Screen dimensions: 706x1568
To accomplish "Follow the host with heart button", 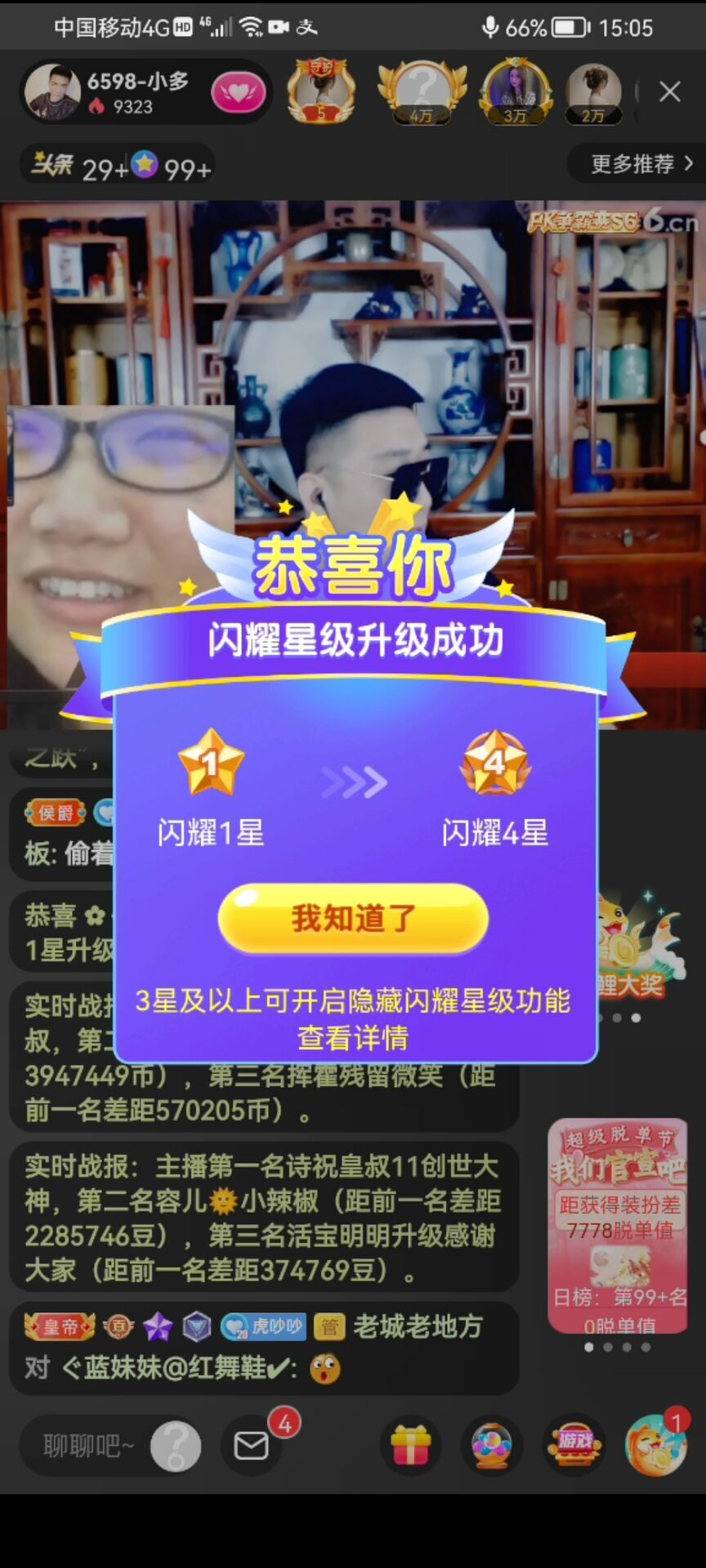I will pyautogui.click(x=238, y=92).
